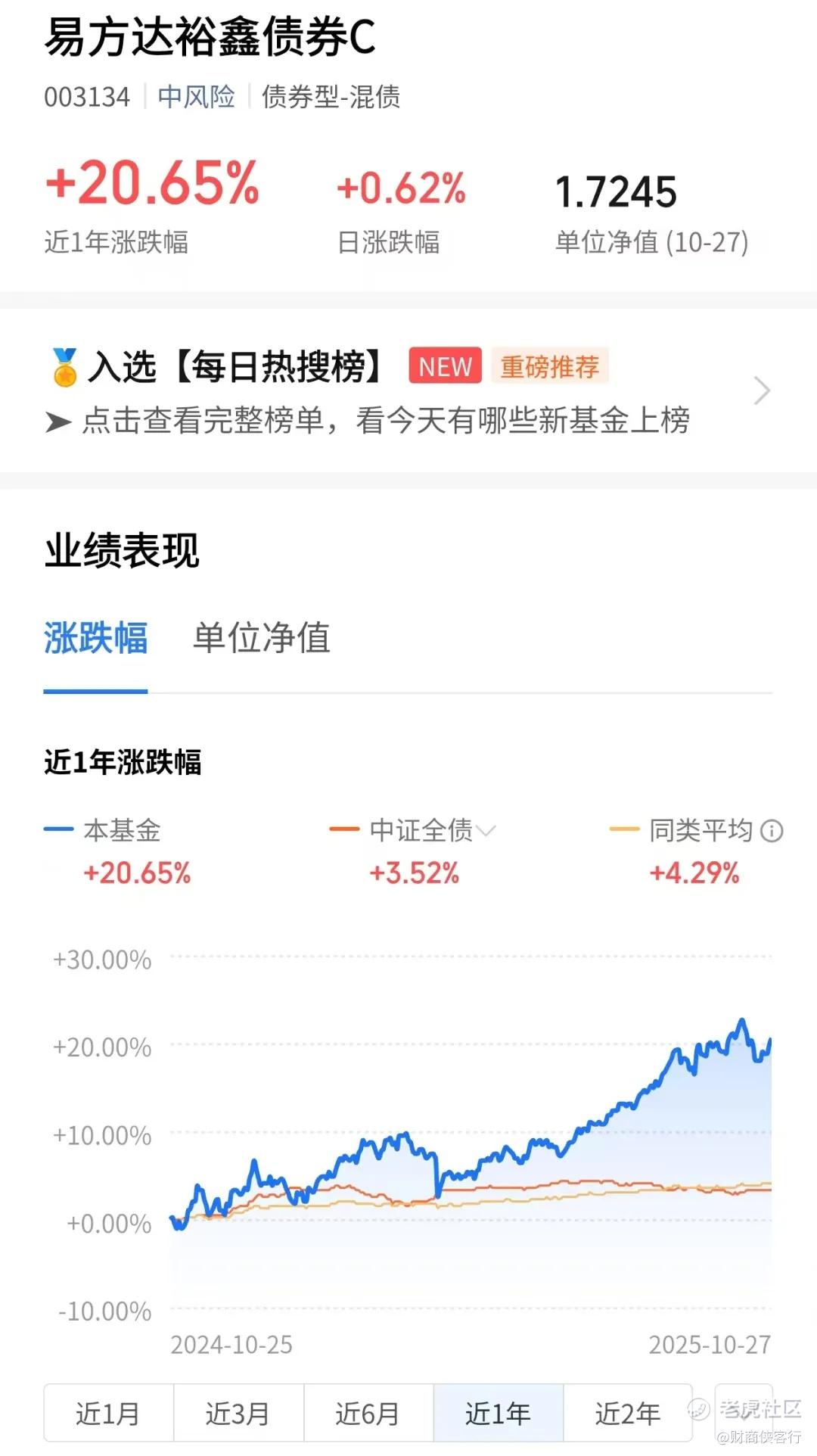Select the 涨跌幅 tab
The width and height of the screenshot is (817, 1456).
point(95,638)
